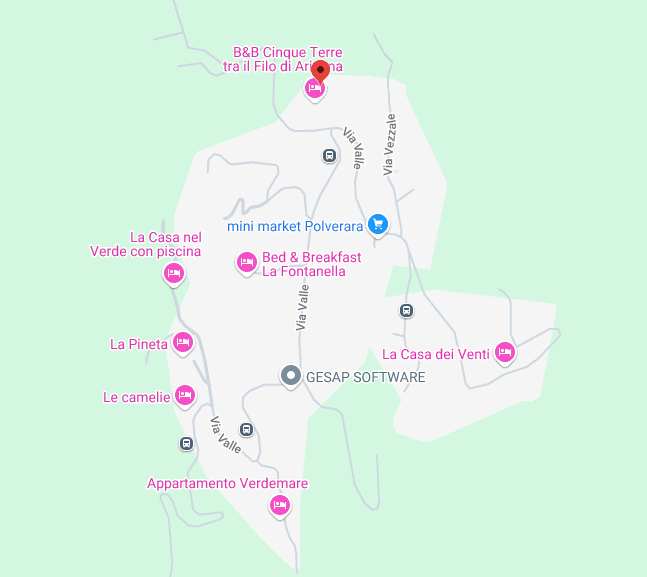
Task: Show details for La Casa dei Venti
Action: 505,352
